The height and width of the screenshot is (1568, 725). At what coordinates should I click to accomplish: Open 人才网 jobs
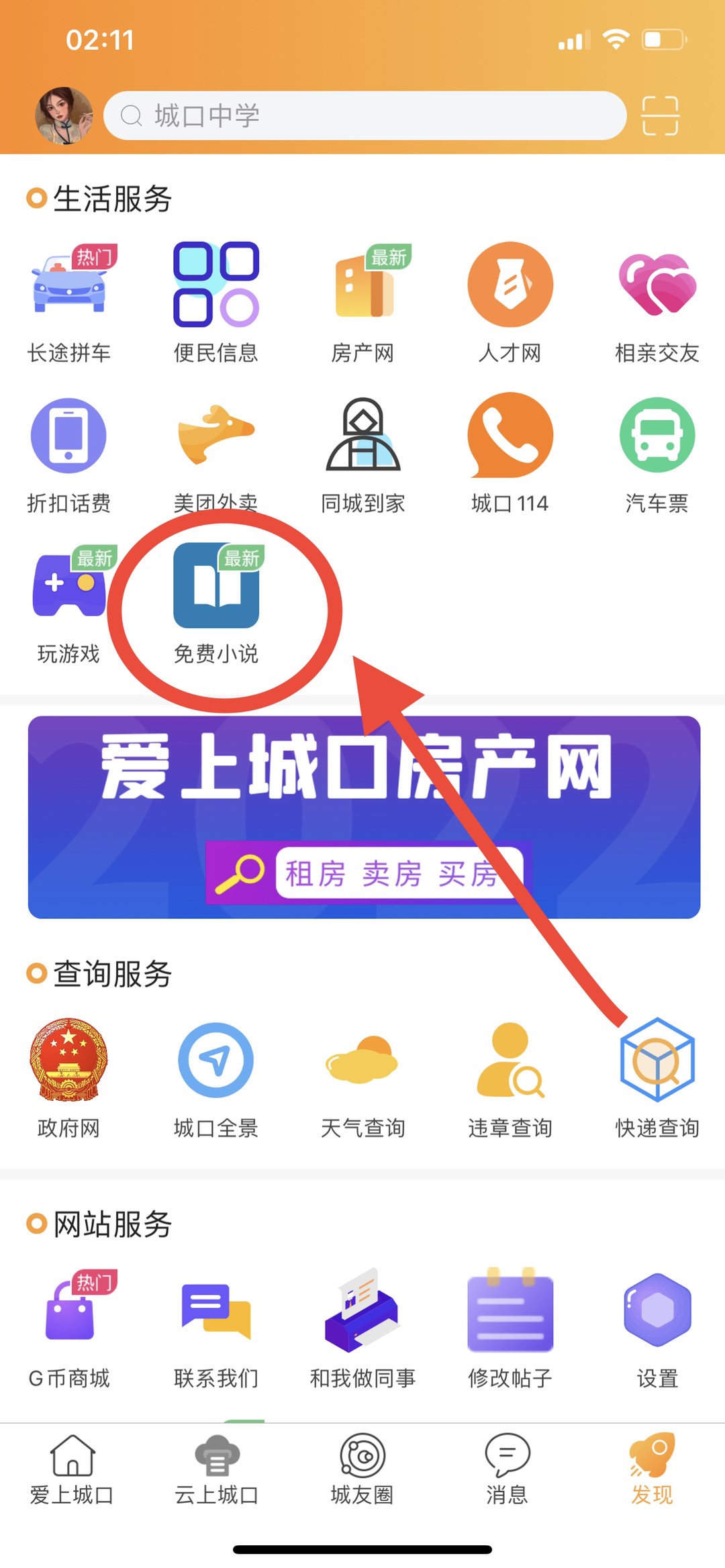(510, 302)
